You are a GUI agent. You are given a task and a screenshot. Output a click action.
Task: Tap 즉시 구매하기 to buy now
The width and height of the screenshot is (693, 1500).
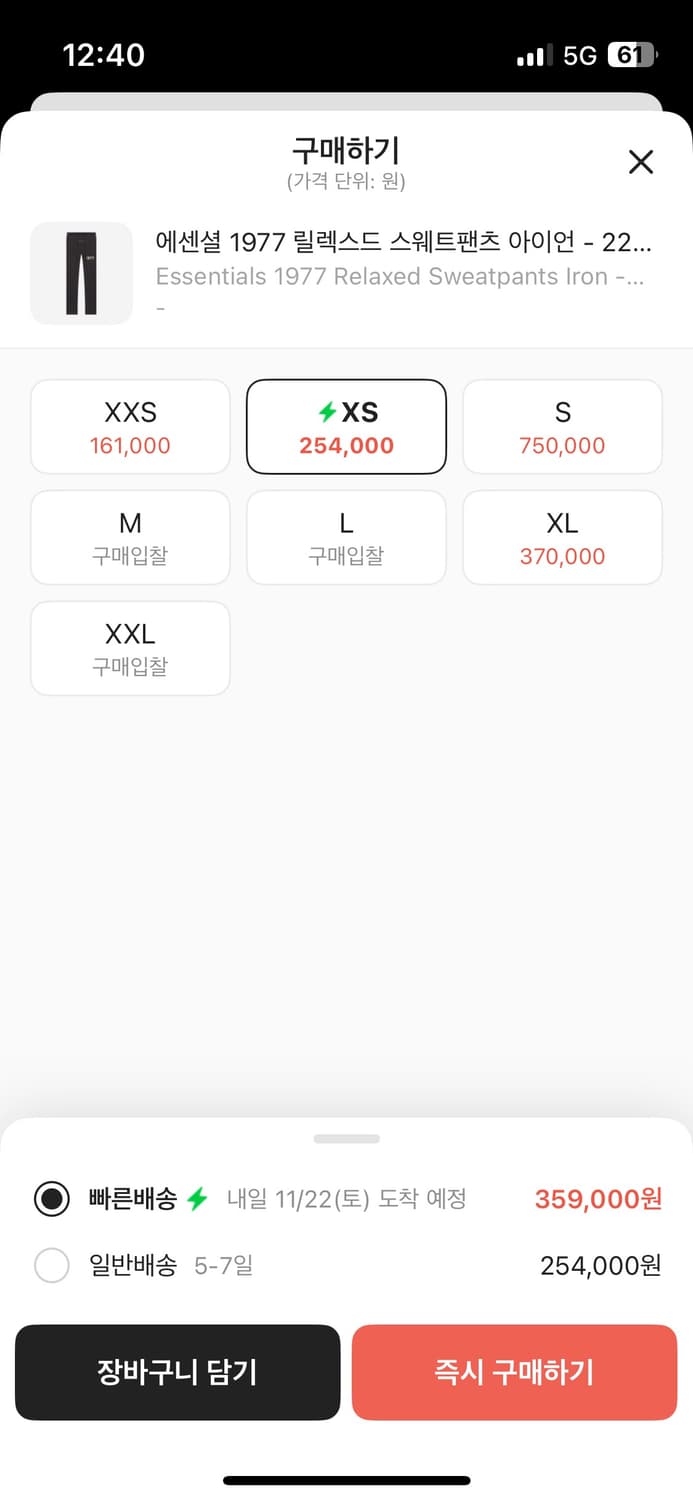pos(514,1372)
